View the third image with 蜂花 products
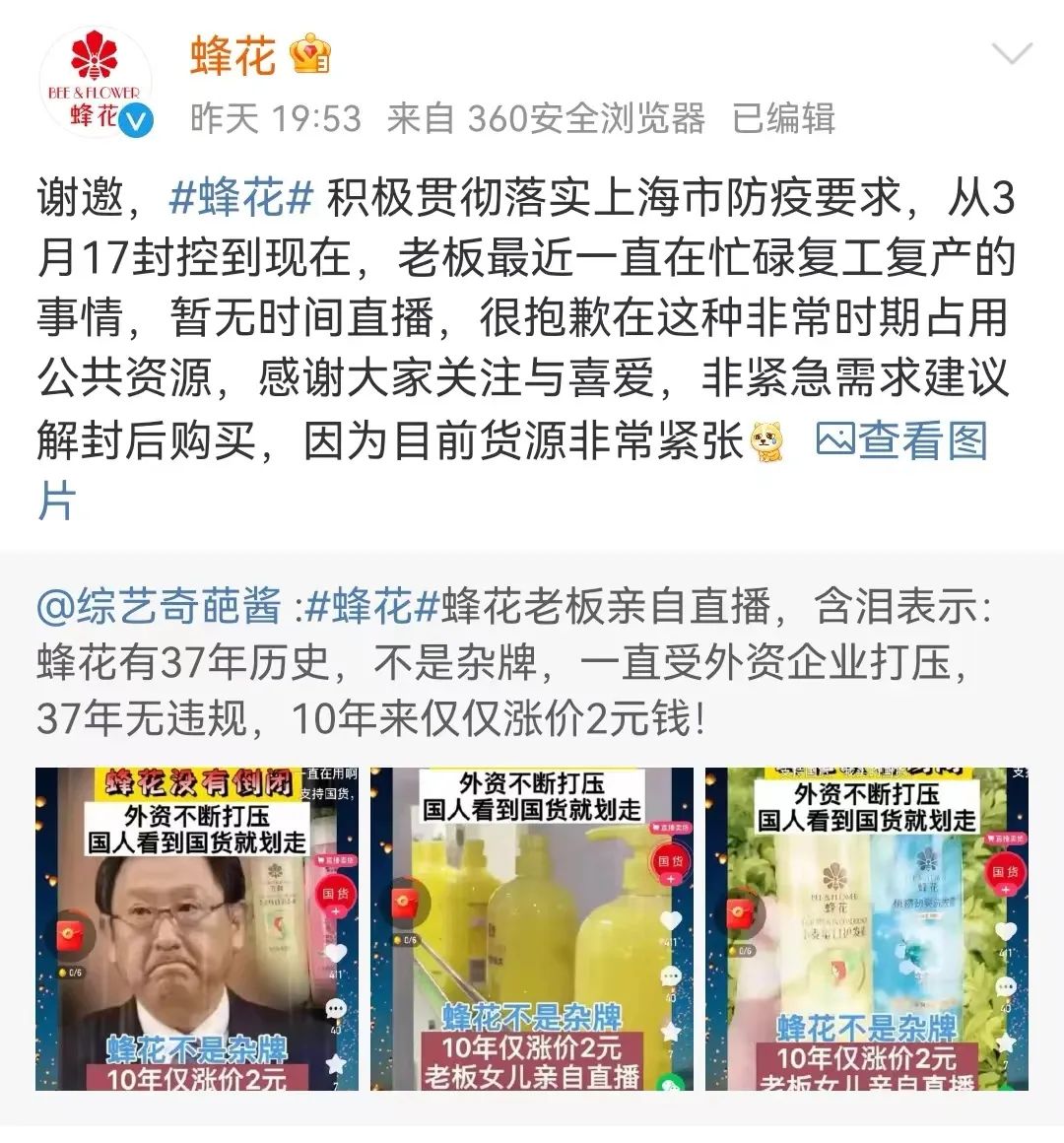1064x1143 pixels. click(866, 928)
